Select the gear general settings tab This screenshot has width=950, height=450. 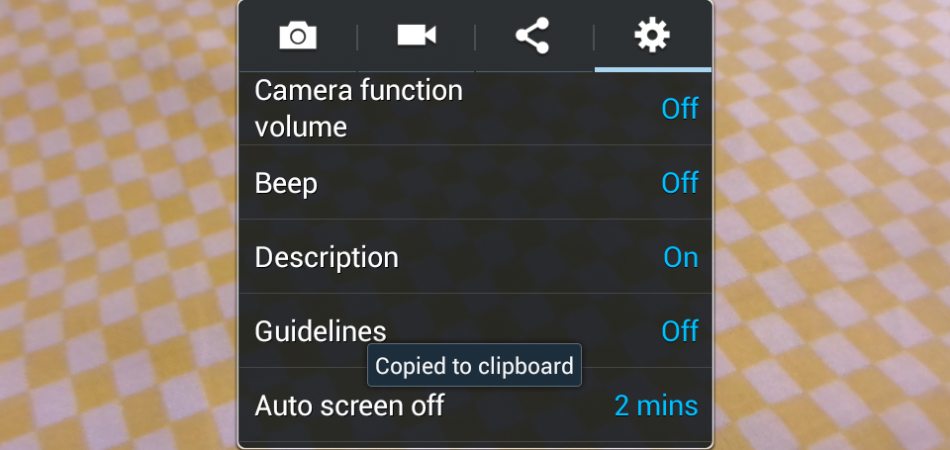pos(652,37)
